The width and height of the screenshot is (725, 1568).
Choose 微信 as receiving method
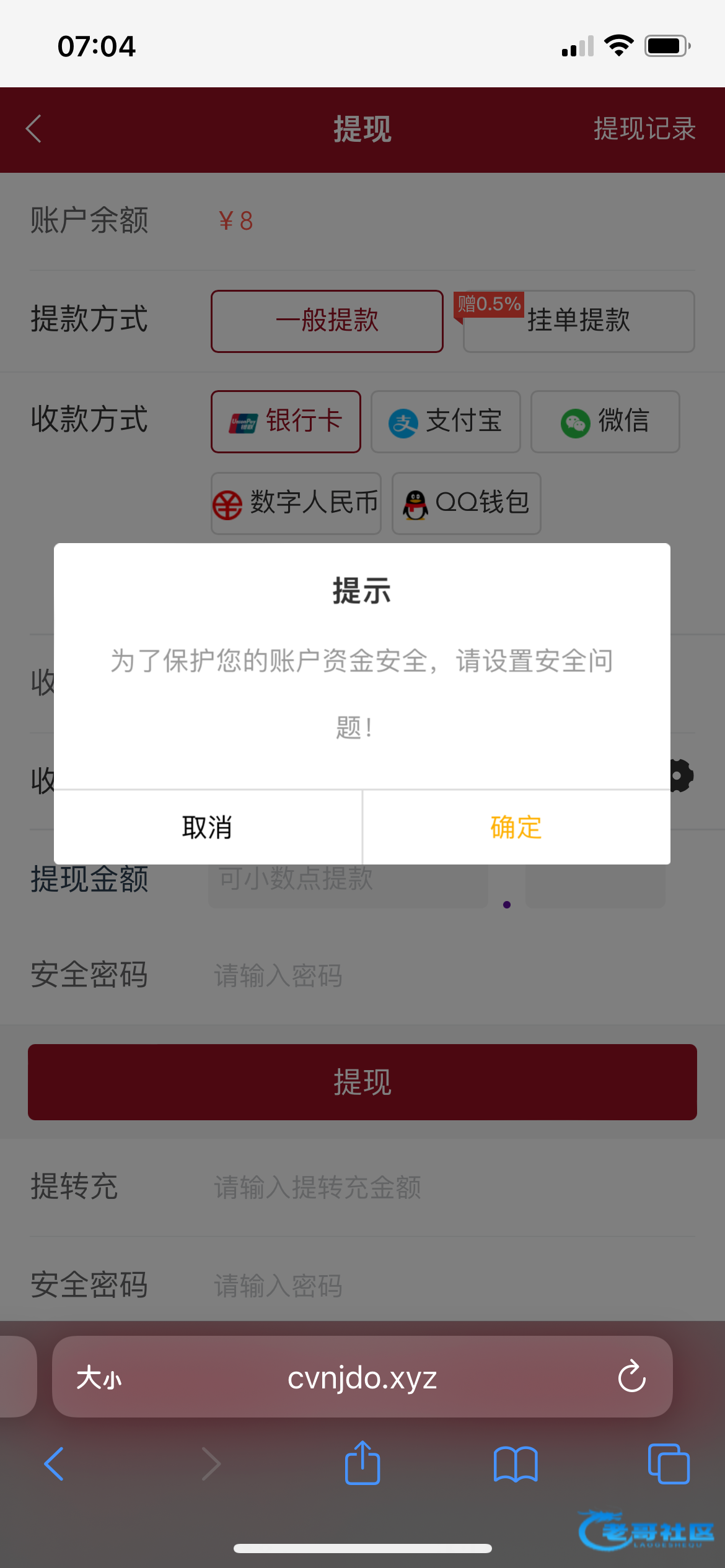pos(605,421)
